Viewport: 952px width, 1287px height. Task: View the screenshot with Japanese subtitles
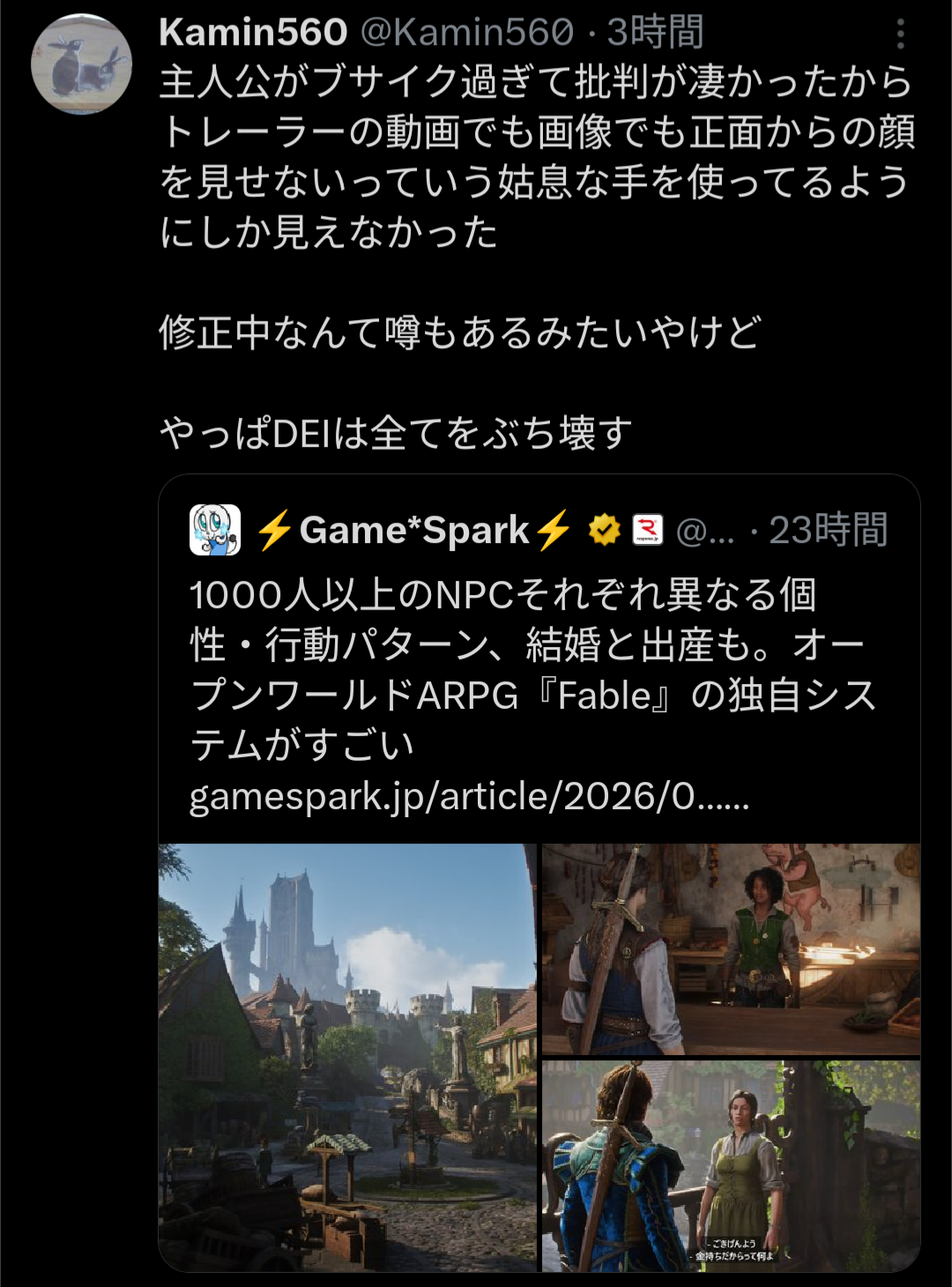point(731,1165)
